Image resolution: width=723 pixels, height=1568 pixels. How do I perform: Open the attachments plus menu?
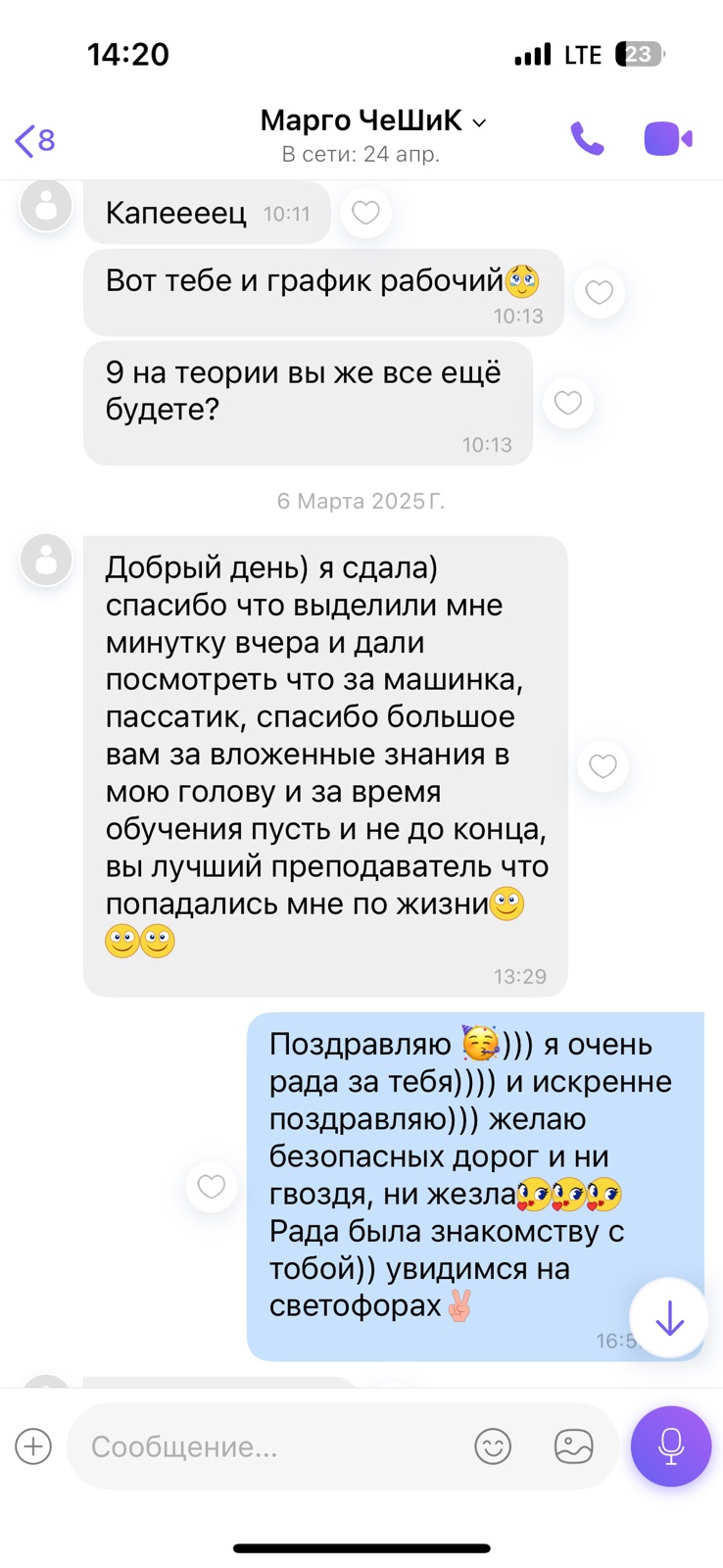(x=33, y=1446)
